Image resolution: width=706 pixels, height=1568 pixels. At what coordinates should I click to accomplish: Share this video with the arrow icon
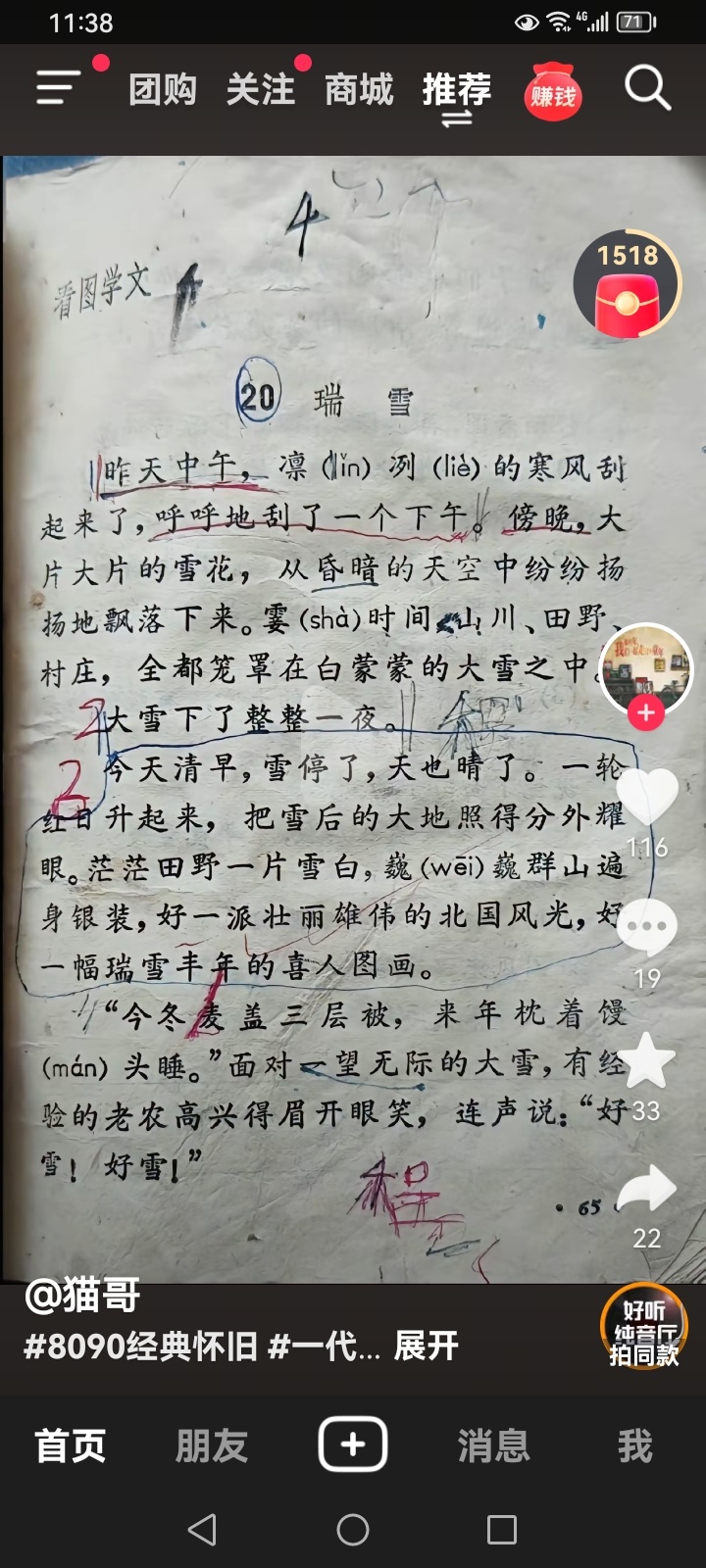point(646,1190)
